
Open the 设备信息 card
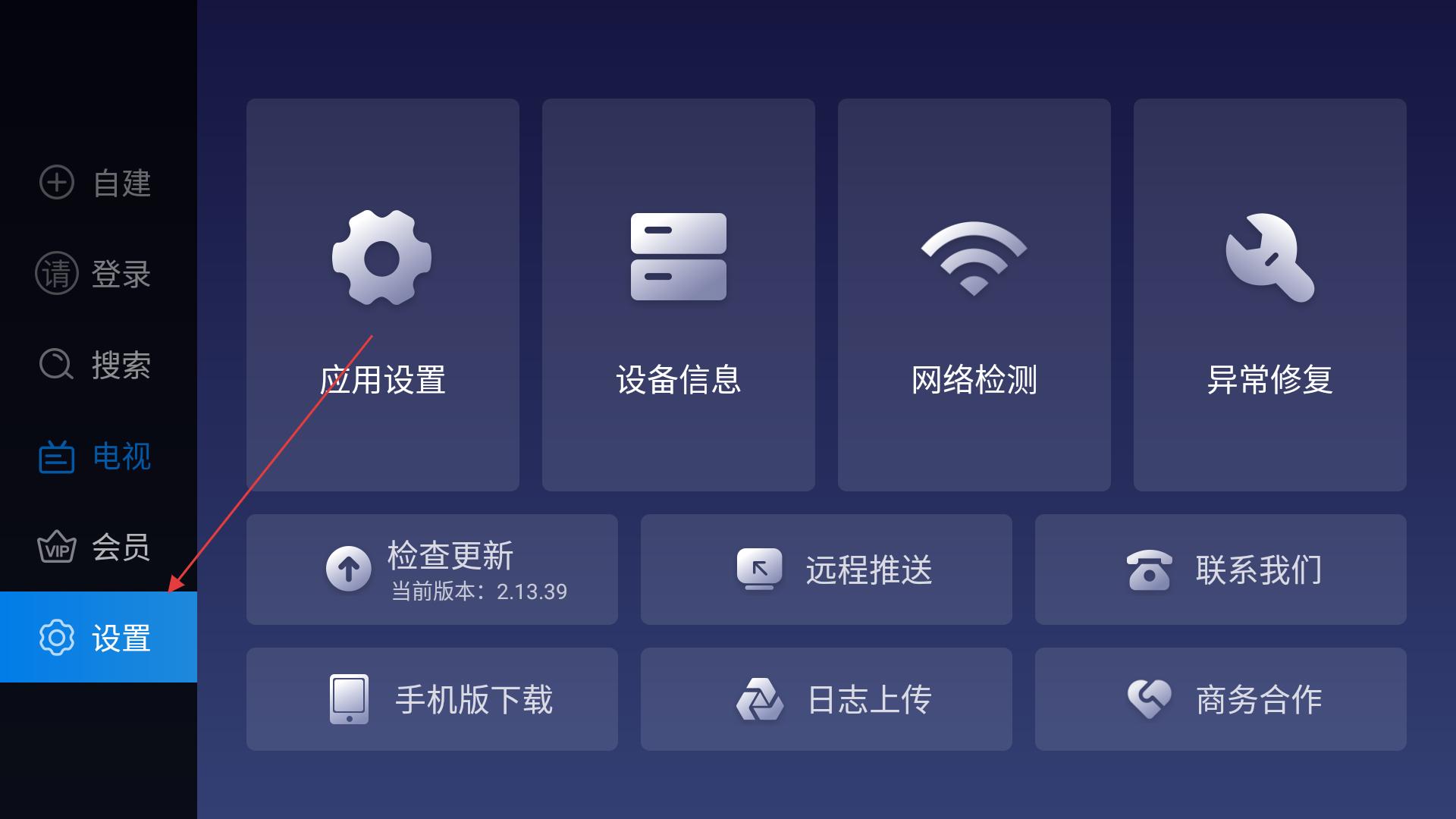point(678,294)
